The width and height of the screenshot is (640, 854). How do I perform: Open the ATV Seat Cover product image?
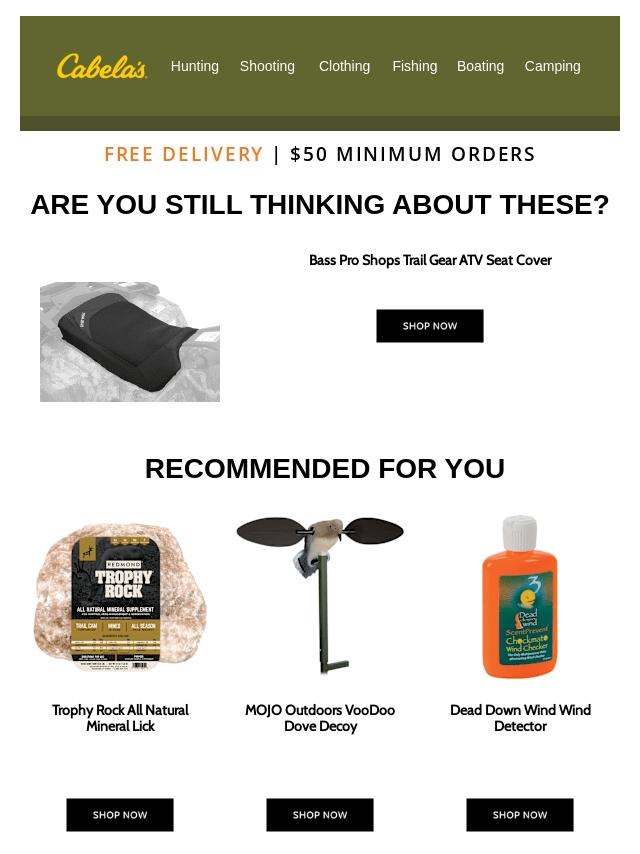click(x=130, y=342)
